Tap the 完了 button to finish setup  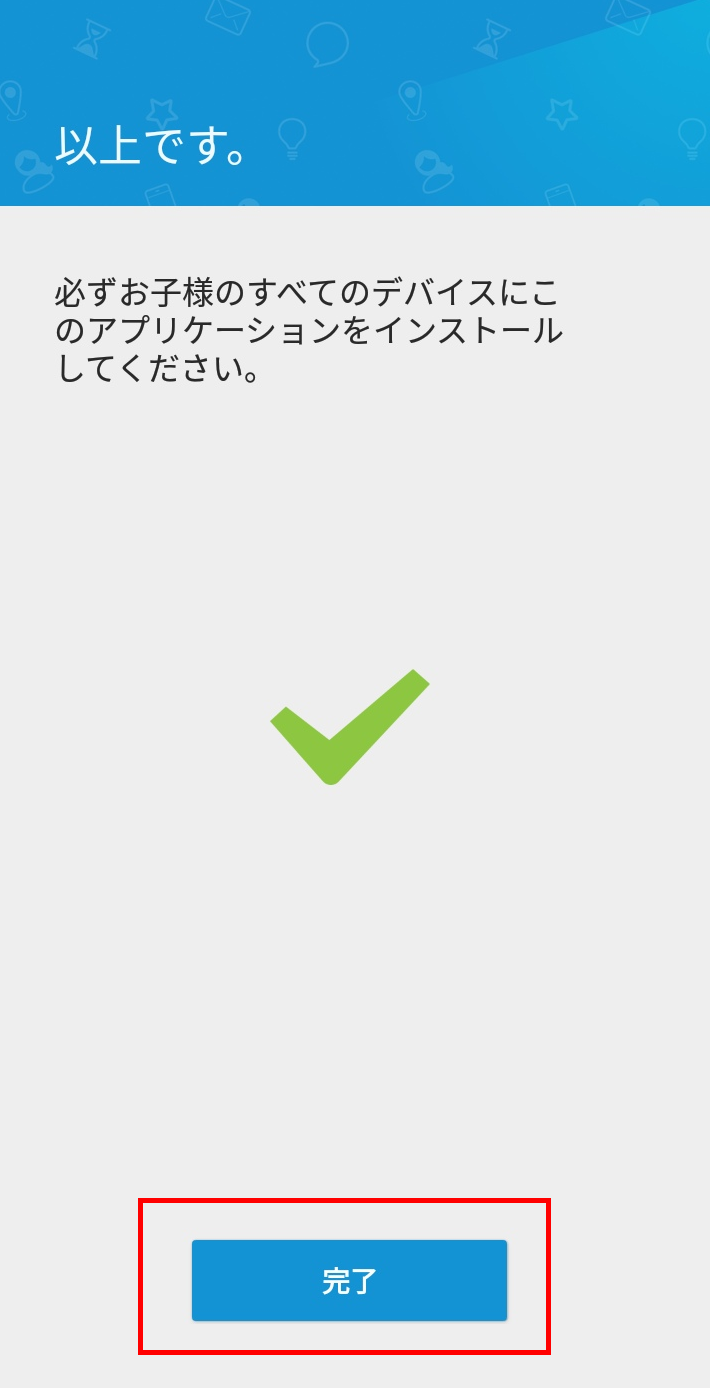349,1280
